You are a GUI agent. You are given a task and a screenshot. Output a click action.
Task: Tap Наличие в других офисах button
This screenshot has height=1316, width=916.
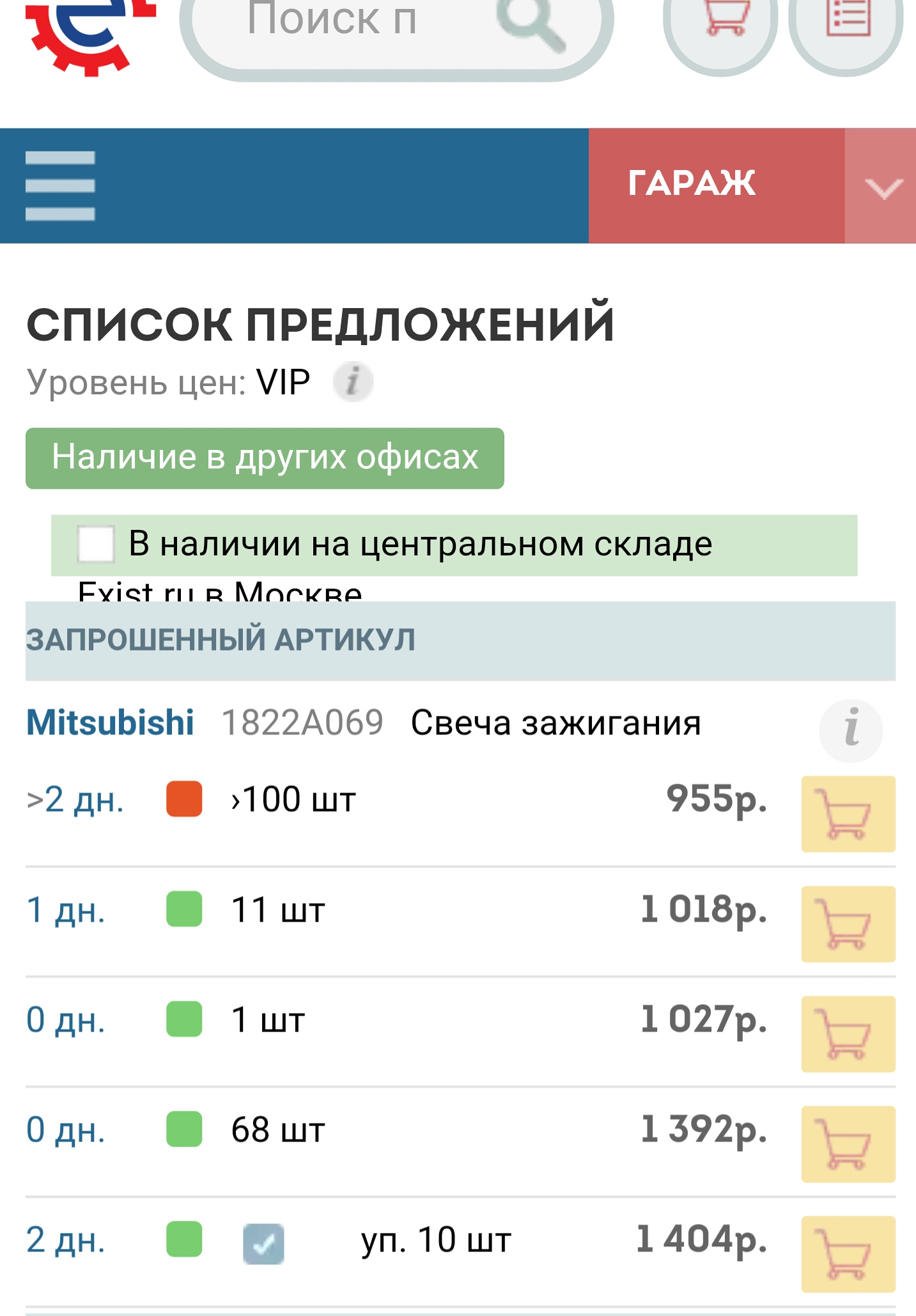tap(265, 458)
